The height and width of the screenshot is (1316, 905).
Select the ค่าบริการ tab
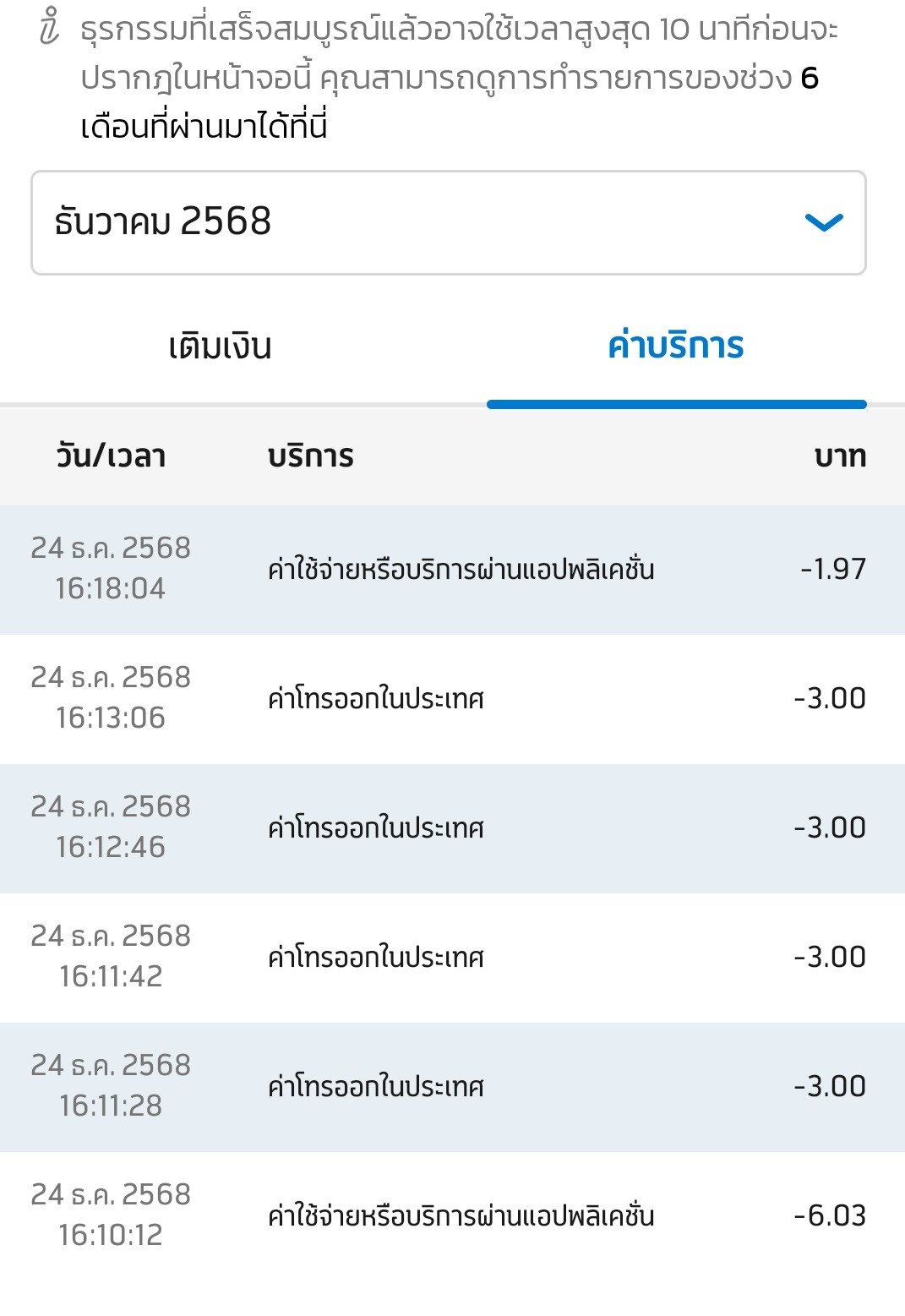[x=676, y=347]
